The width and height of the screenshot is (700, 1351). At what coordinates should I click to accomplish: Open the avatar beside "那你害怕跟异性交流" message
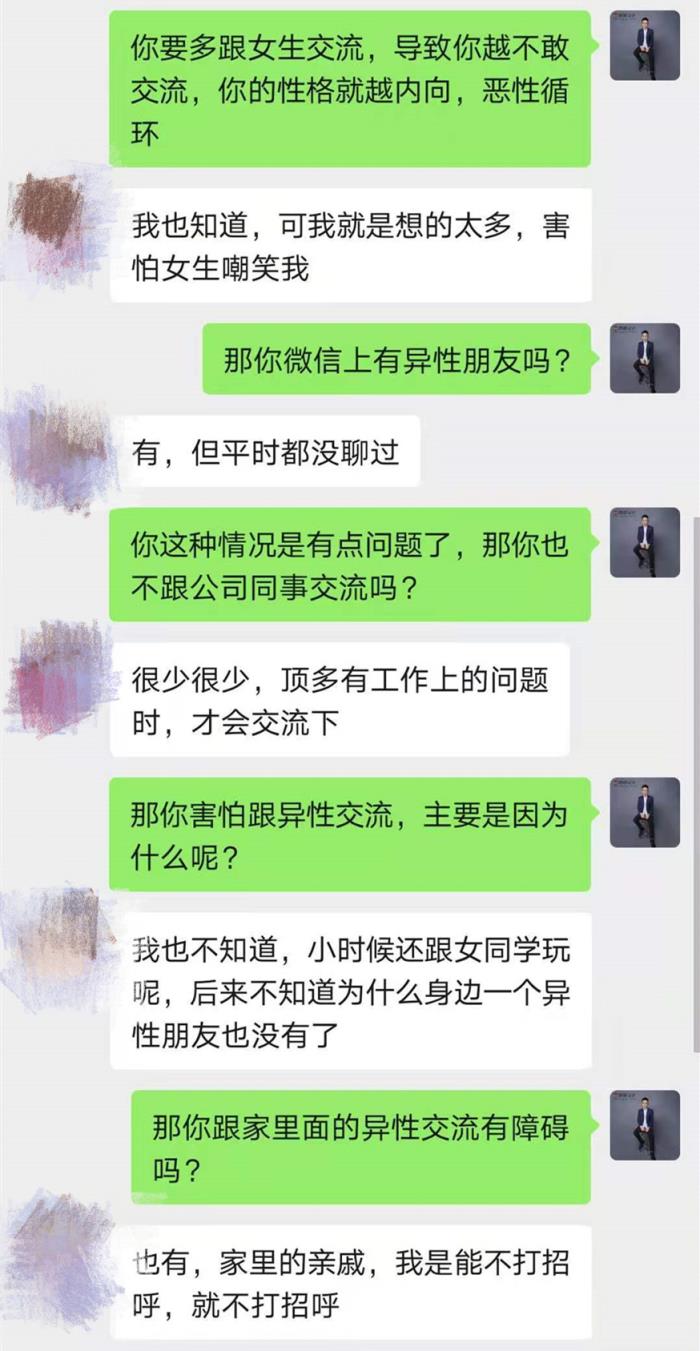(x=644, y=812)
